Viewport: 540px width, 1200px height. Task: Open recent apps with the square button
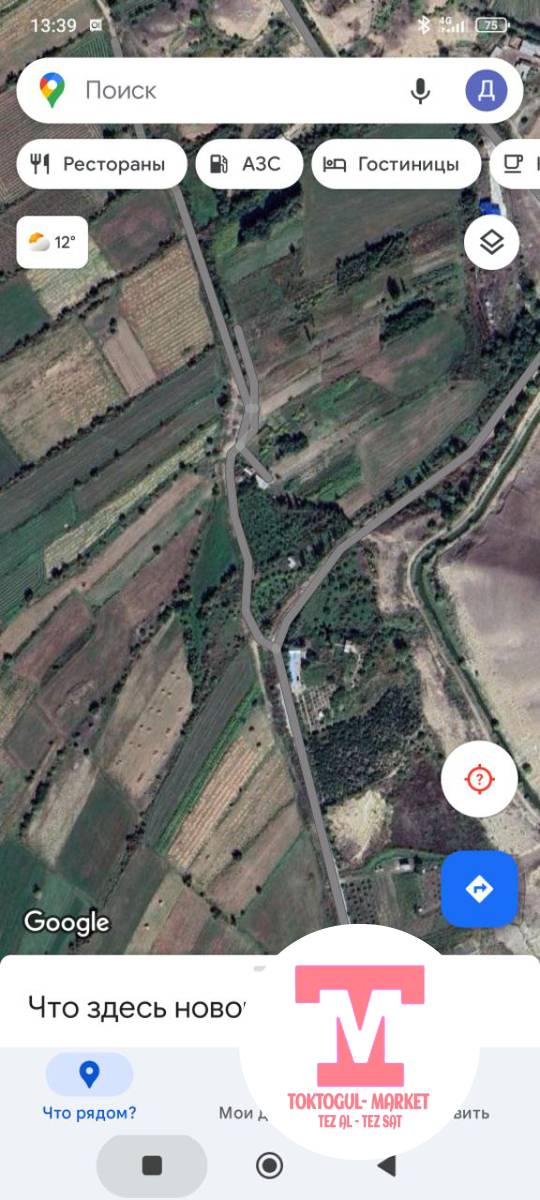click(152, 1165)
